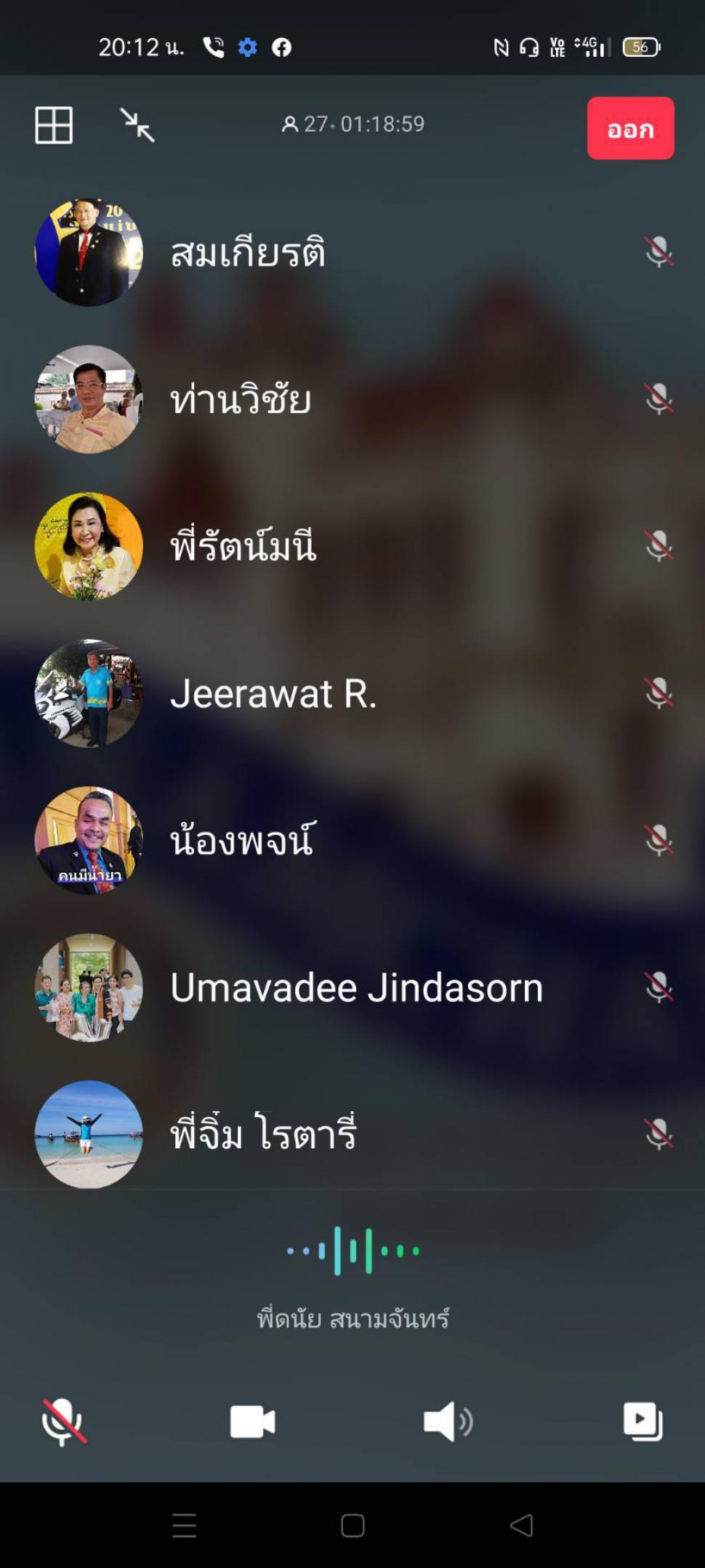The width and height of the screenshot is (705, 1568).
Task: Switch to grid view layout
Action: click(x=54, y=125)
